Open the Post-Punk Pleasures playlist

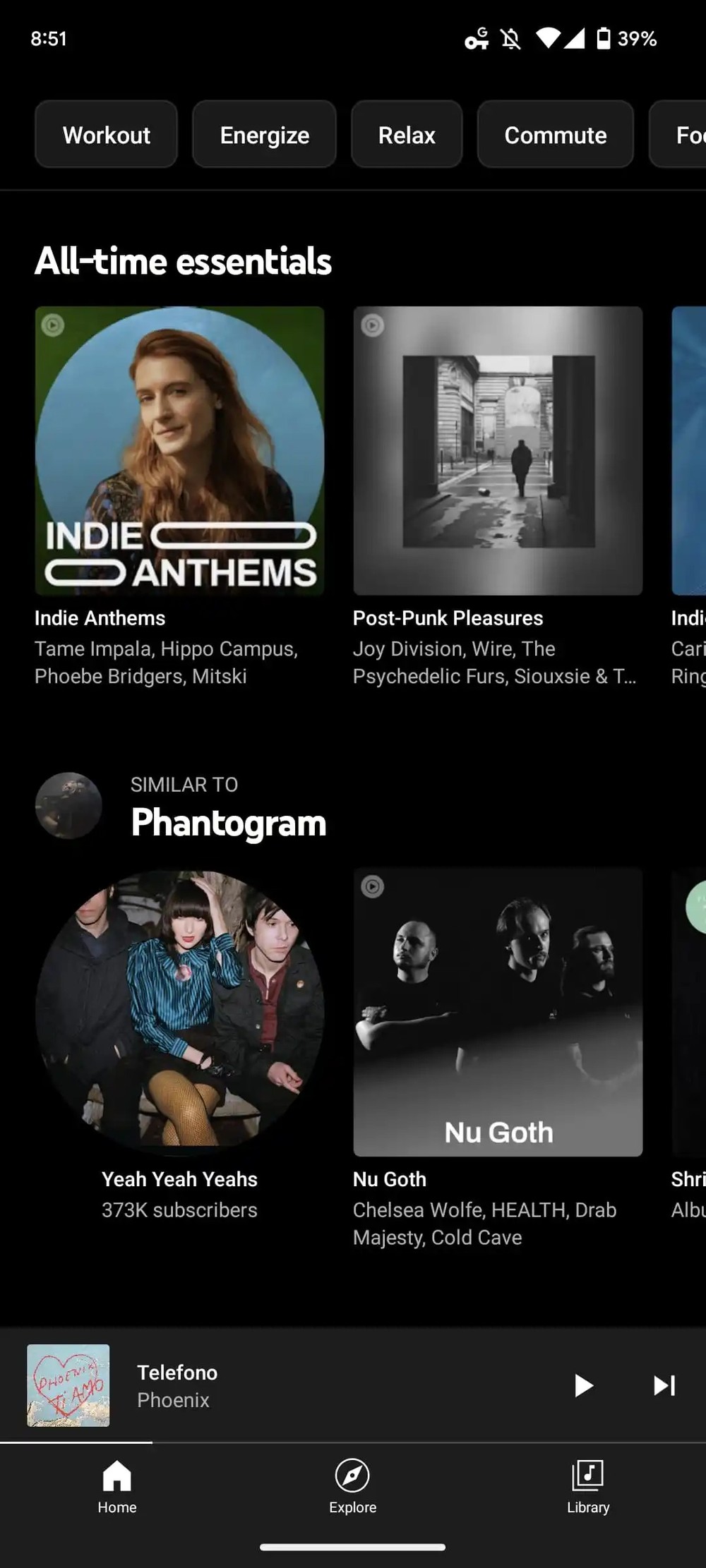pyautogui.click(x=498, y=450)
